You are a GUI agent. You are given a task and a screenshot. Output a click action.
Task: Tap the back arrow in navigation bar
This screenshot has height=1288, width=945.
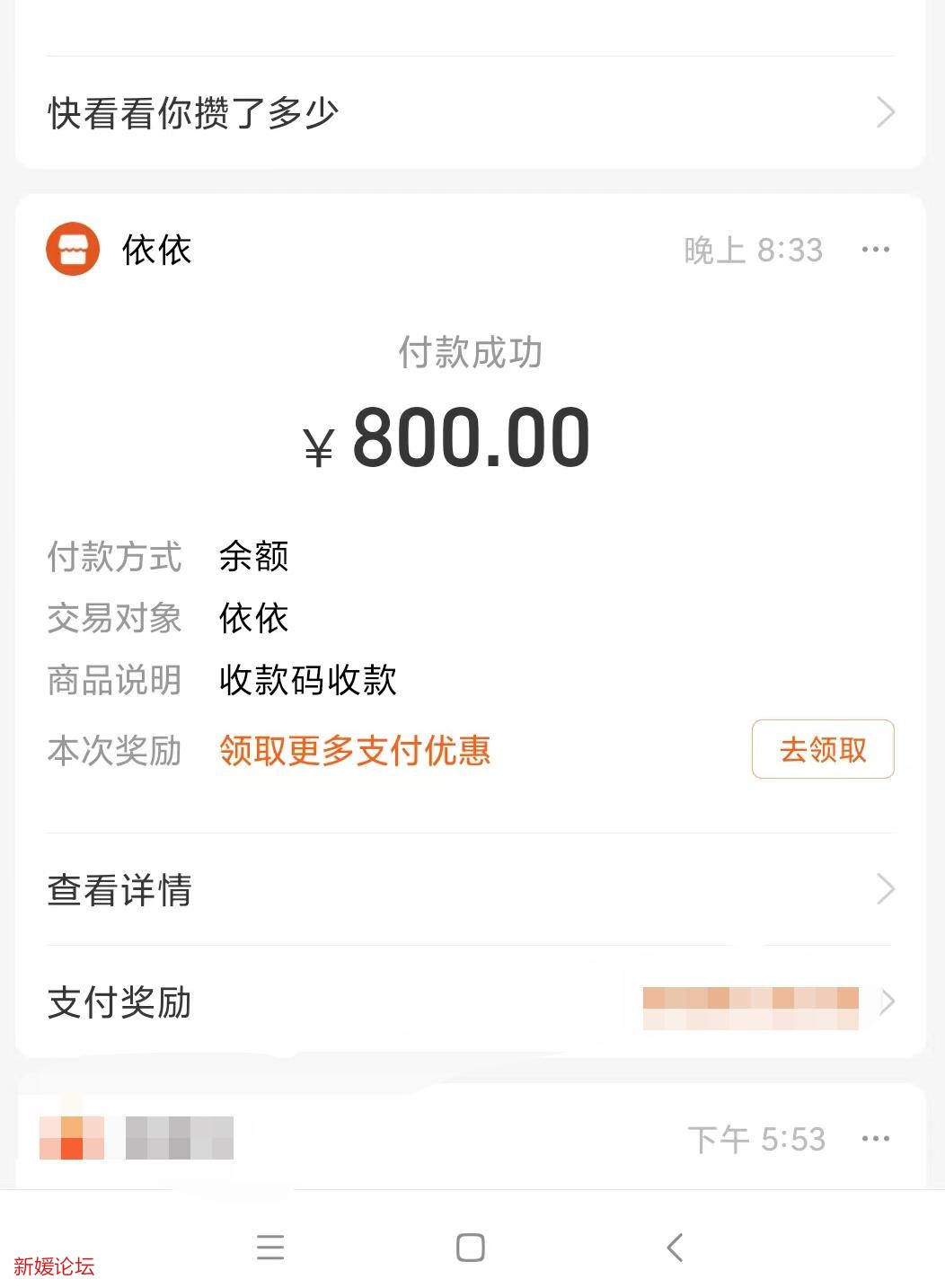click(676, 1247)
